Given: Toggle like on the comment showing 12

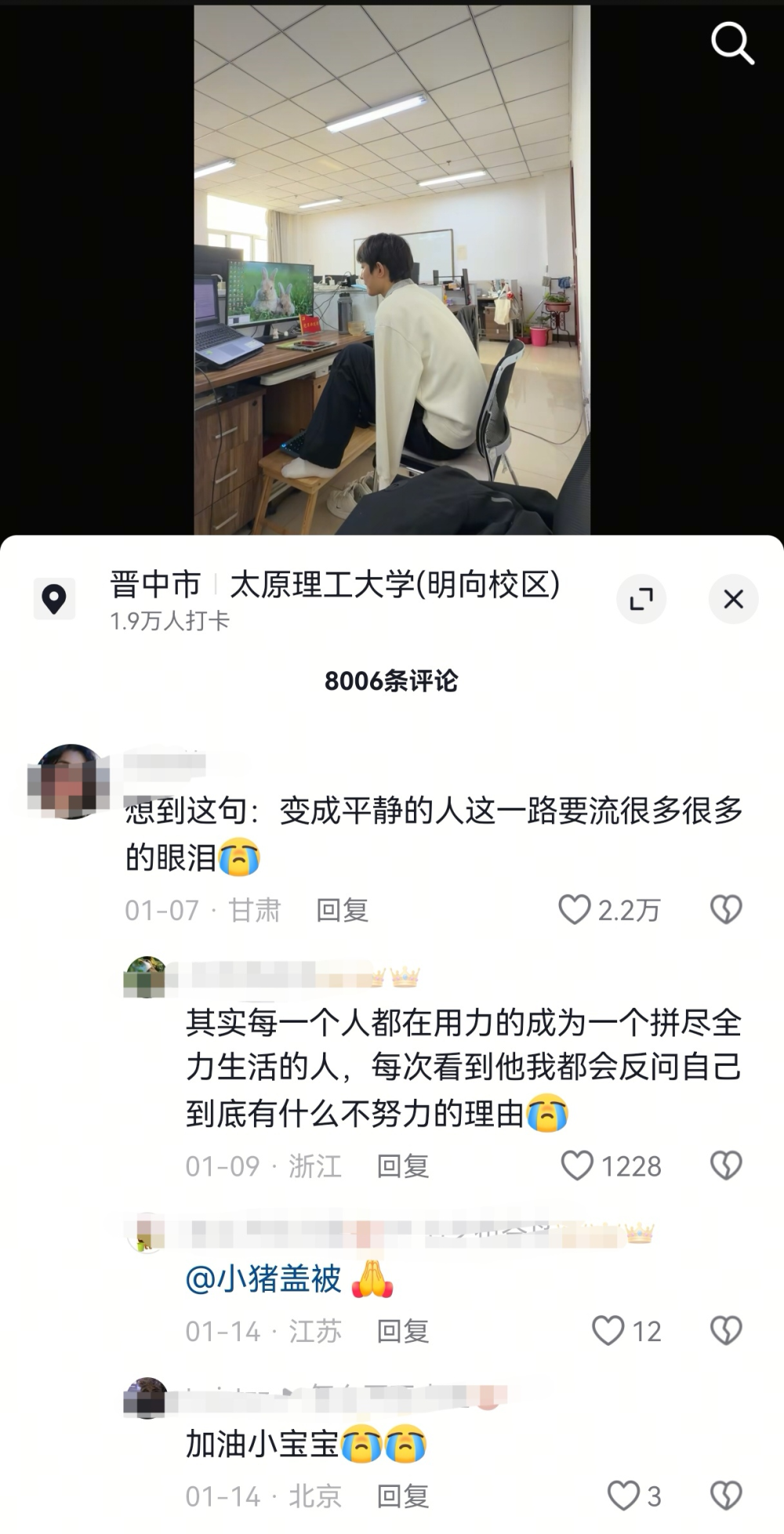Looking at the screenshot, I should point(608,1331).
